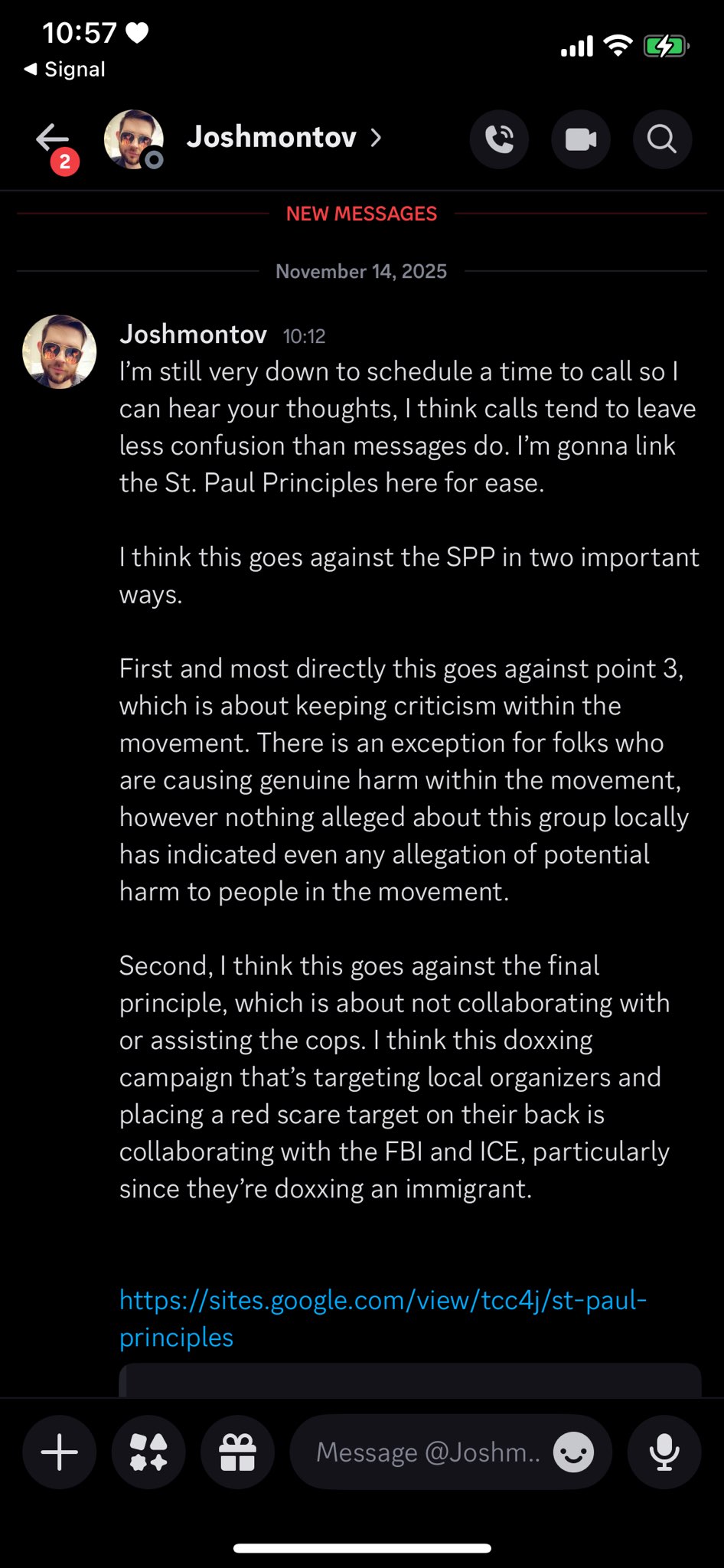
Task: Open Joshmontov's profile from the header
Action: (272, 138)
